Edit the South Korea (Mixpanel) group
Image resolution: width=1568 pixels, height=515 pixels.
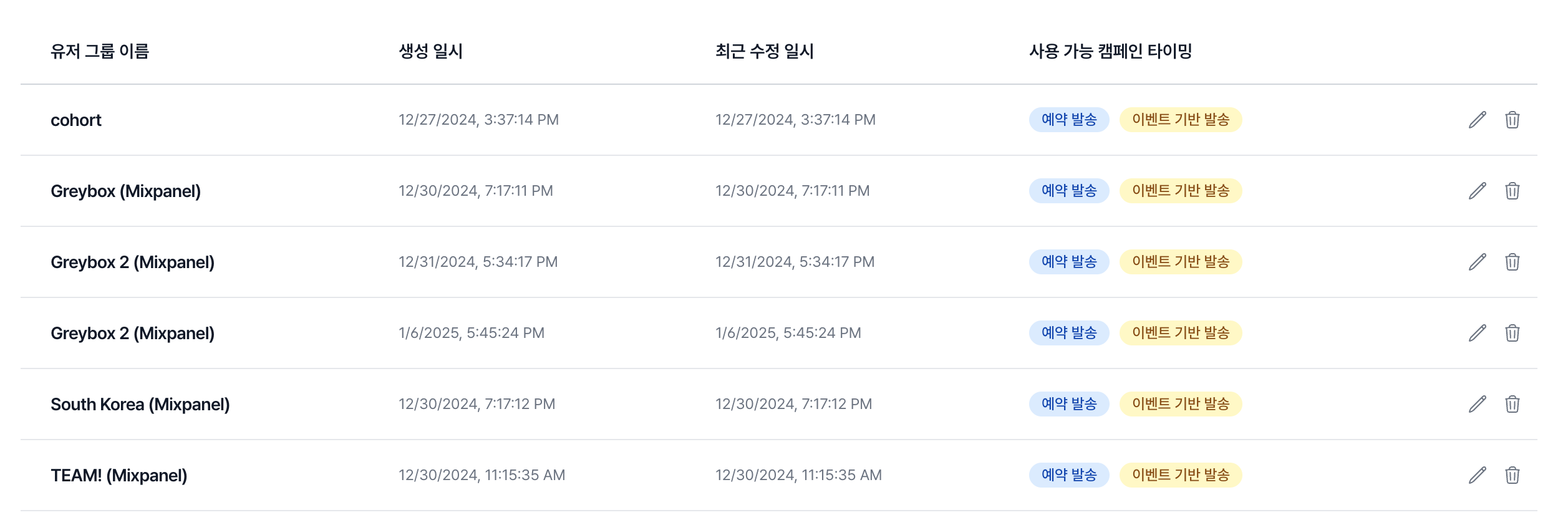click(x=1477, y=404)
